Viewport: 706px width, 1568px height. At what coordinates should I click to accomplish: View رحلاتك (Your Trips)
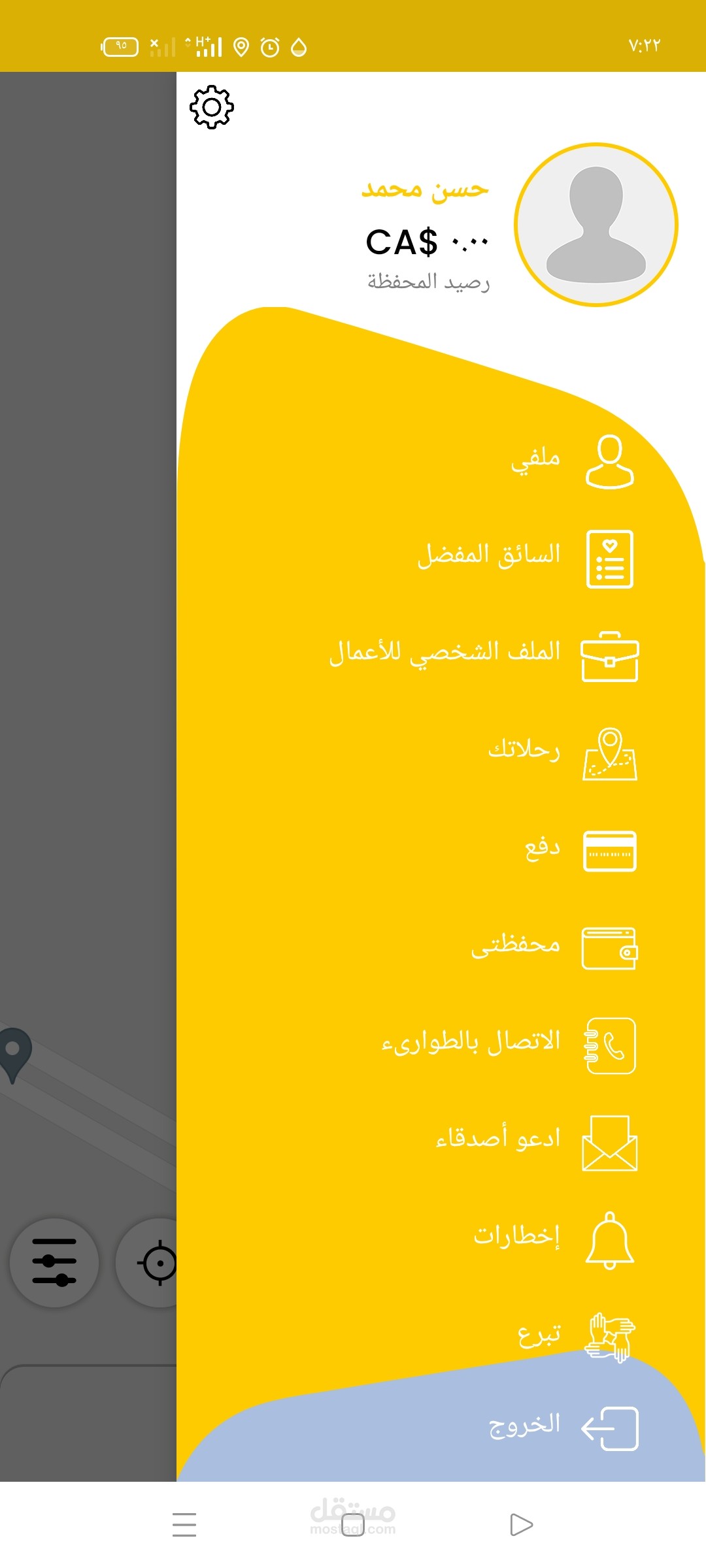(x=524, y=751)
